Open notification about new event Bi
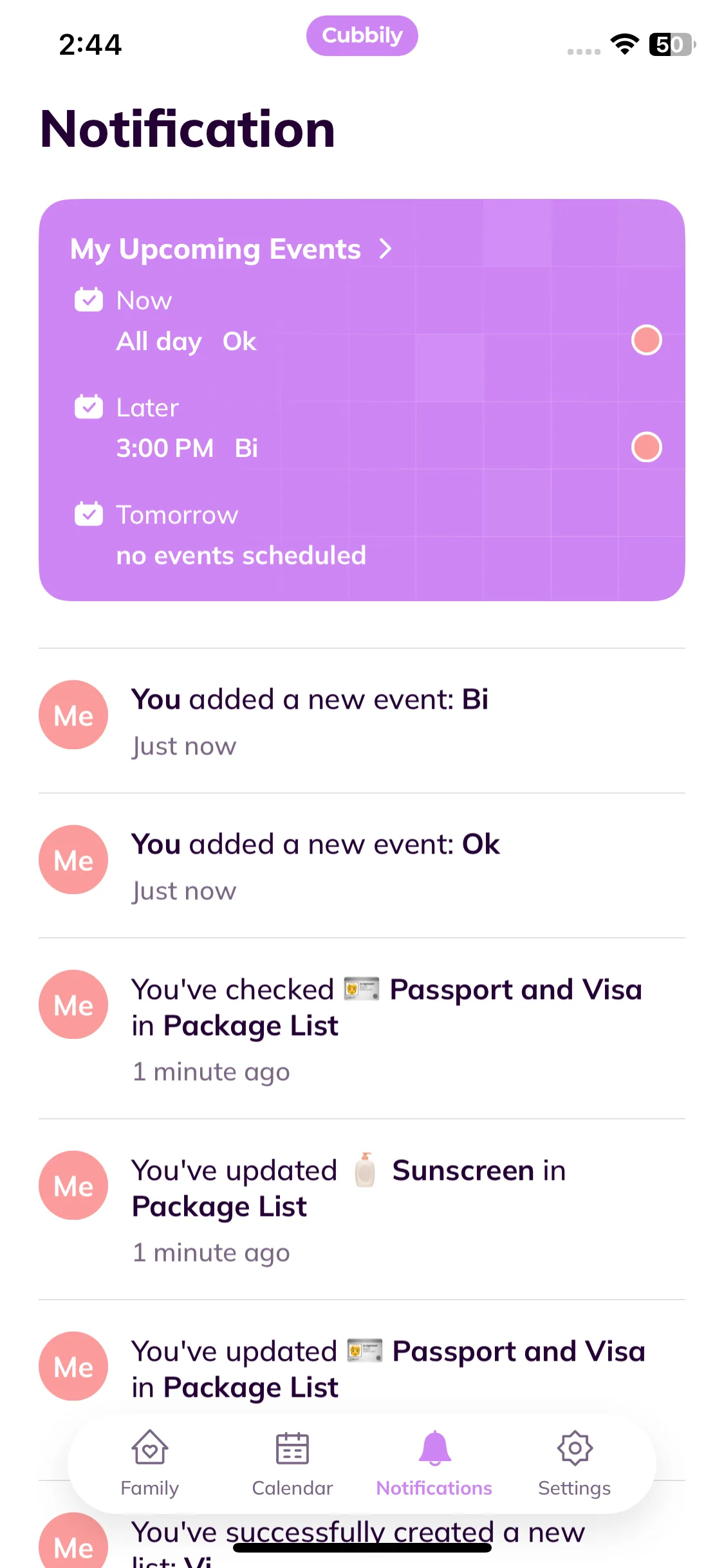Screen dimensions: 724x1568 pyautogui.click(x=360, y=721)
